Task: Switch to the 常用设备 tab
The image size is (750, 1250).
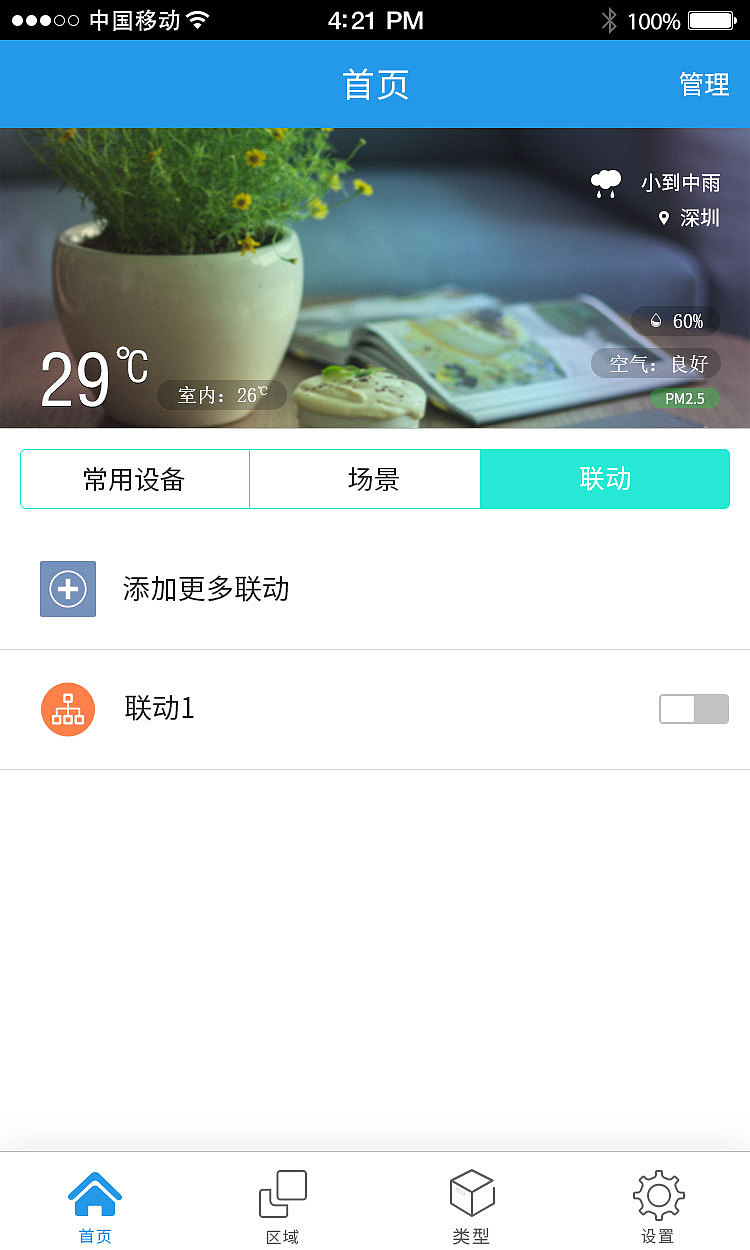Action: 135,479
